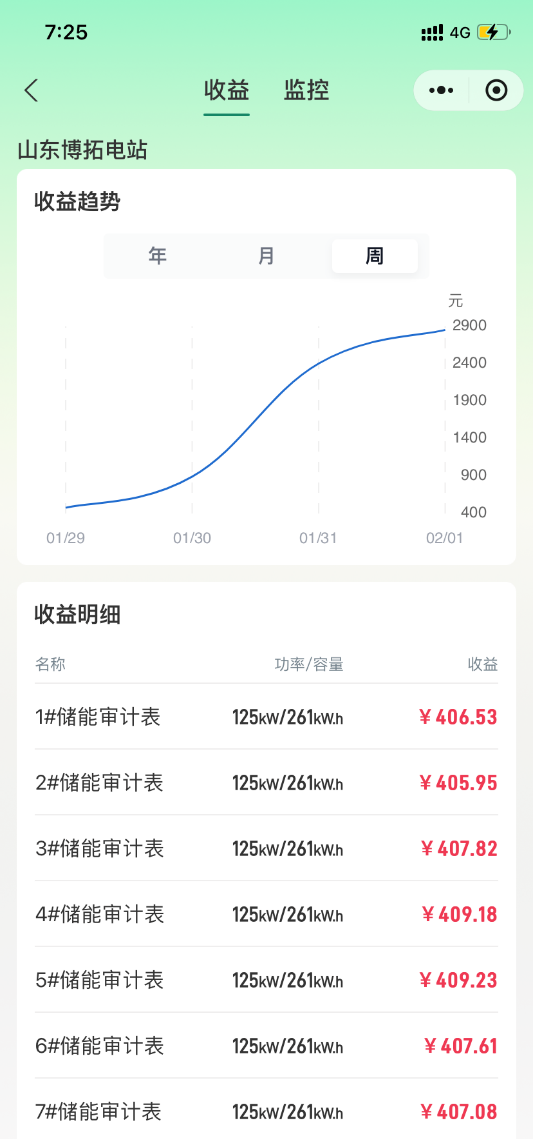Open 5#储能审计表 revenue row
Viewport: 533px width, 1139px height.
[266, 980]
